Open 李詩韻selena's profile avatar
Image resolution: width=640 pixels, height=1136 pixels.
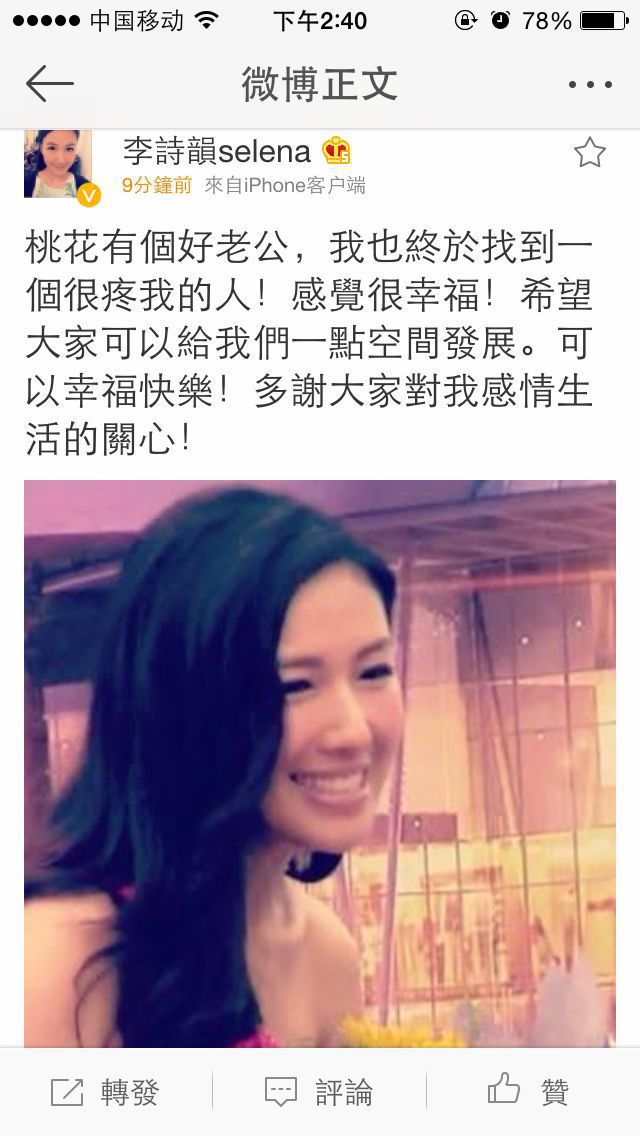pos(58,165)
